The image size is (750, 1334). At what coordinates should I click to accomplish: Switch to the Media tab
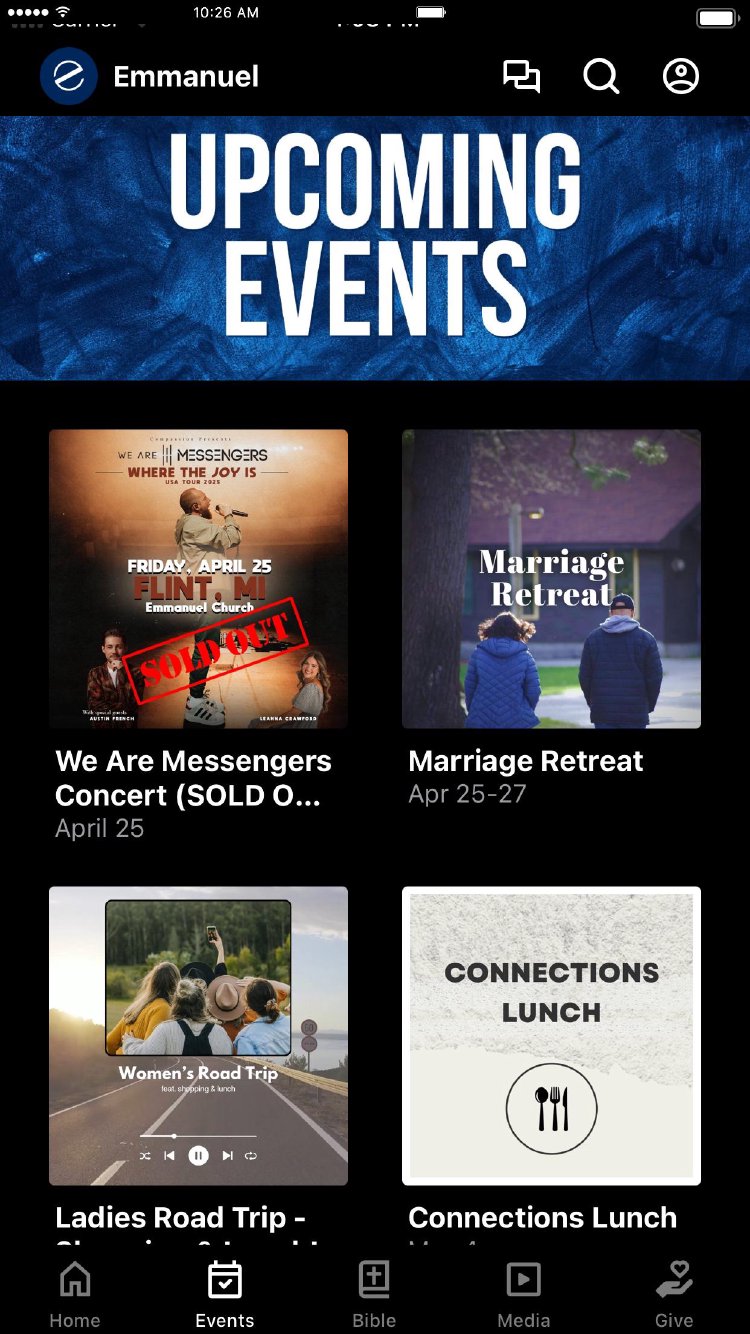(x=524, y=1294)
